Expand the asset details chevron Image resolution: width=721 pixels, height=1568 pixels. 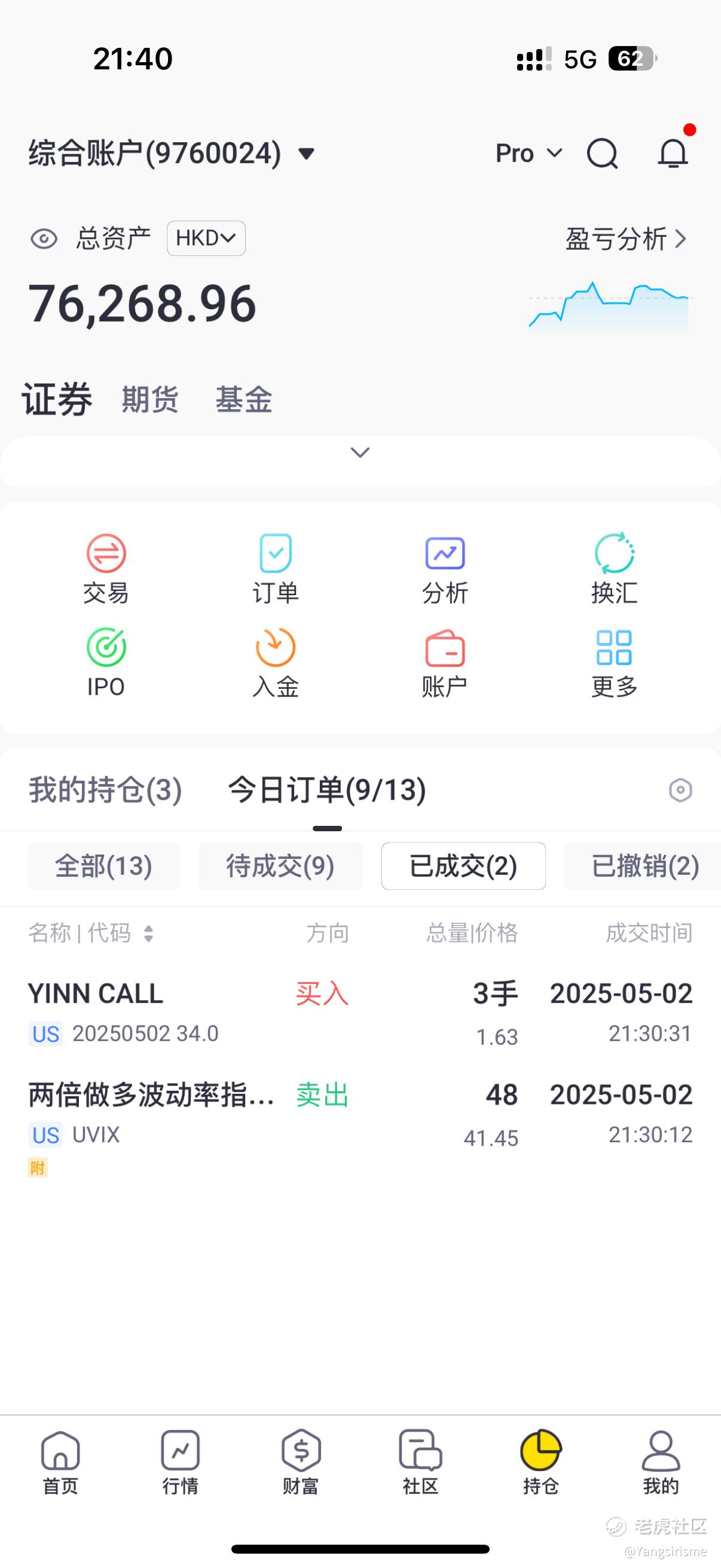click(x=360, y=452)
